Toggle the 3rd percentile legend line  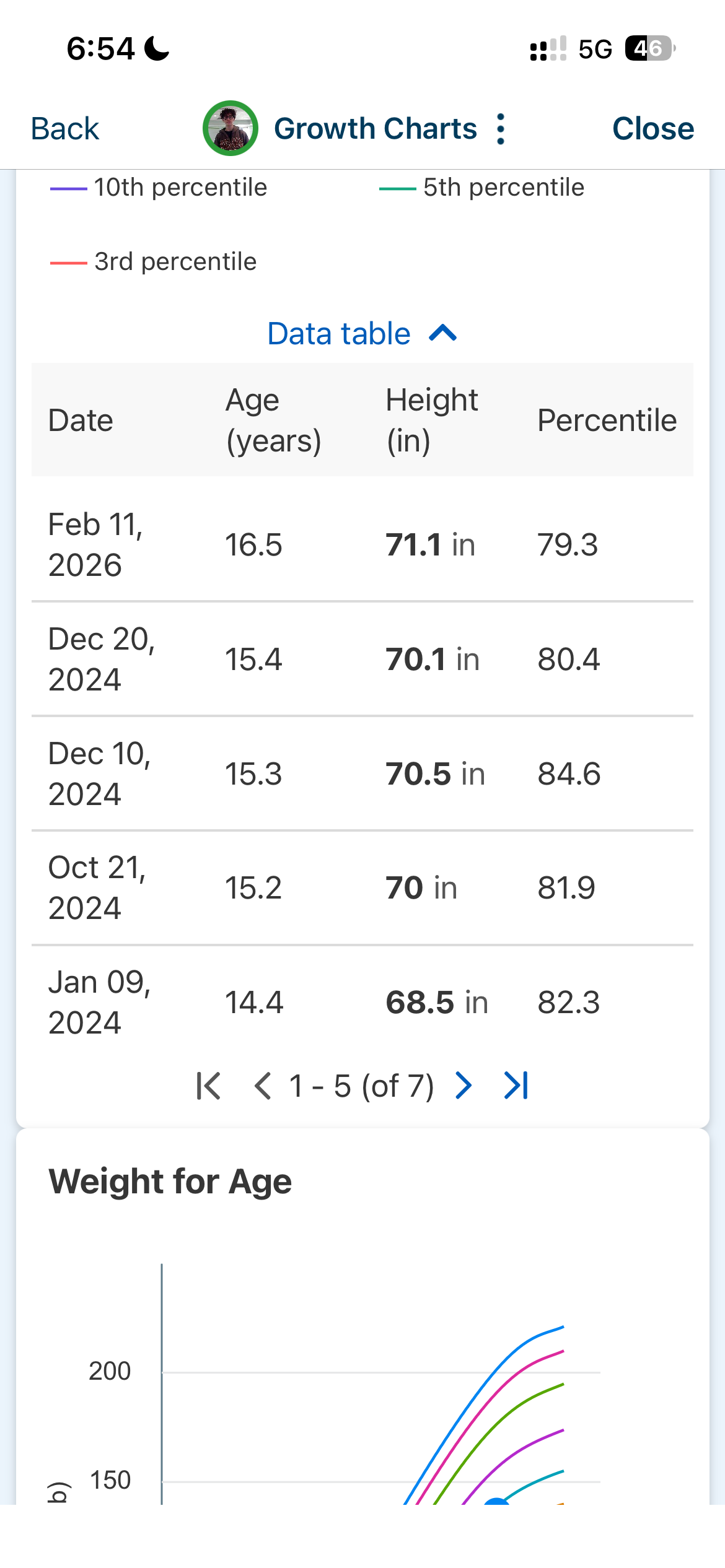[x=154, y=262]
